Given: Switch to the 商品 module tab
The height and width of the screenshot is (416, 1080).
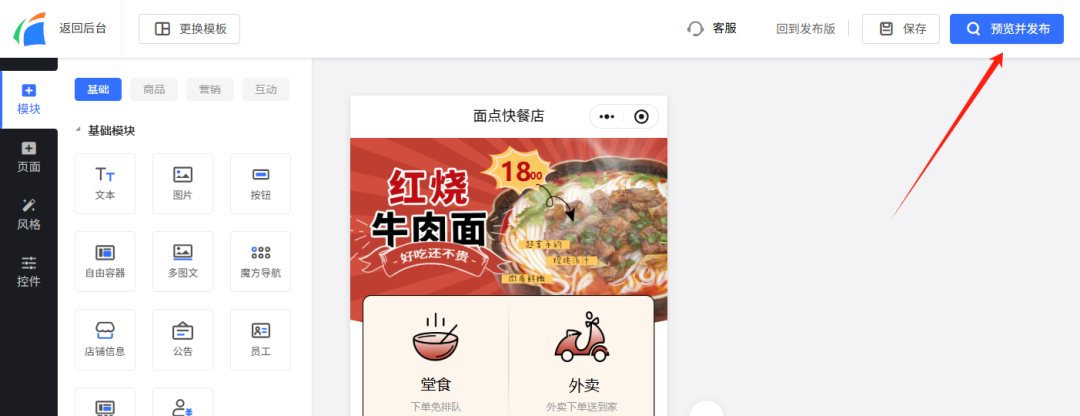Looking at the screenshot, I should pyautogui.click(x=154, y=89).
